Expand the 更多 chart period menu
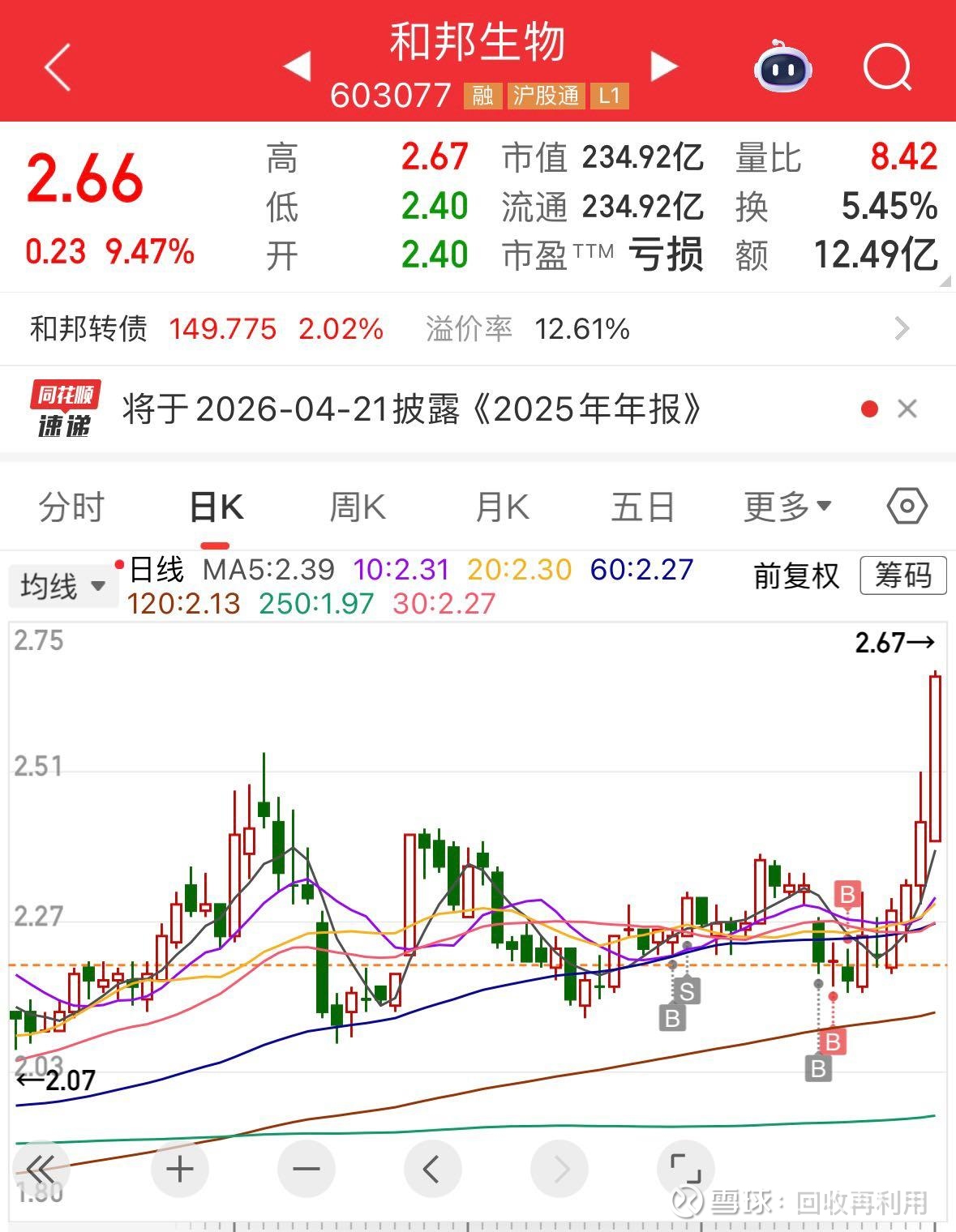This screenshot has height=1232, width=956. 787,508
